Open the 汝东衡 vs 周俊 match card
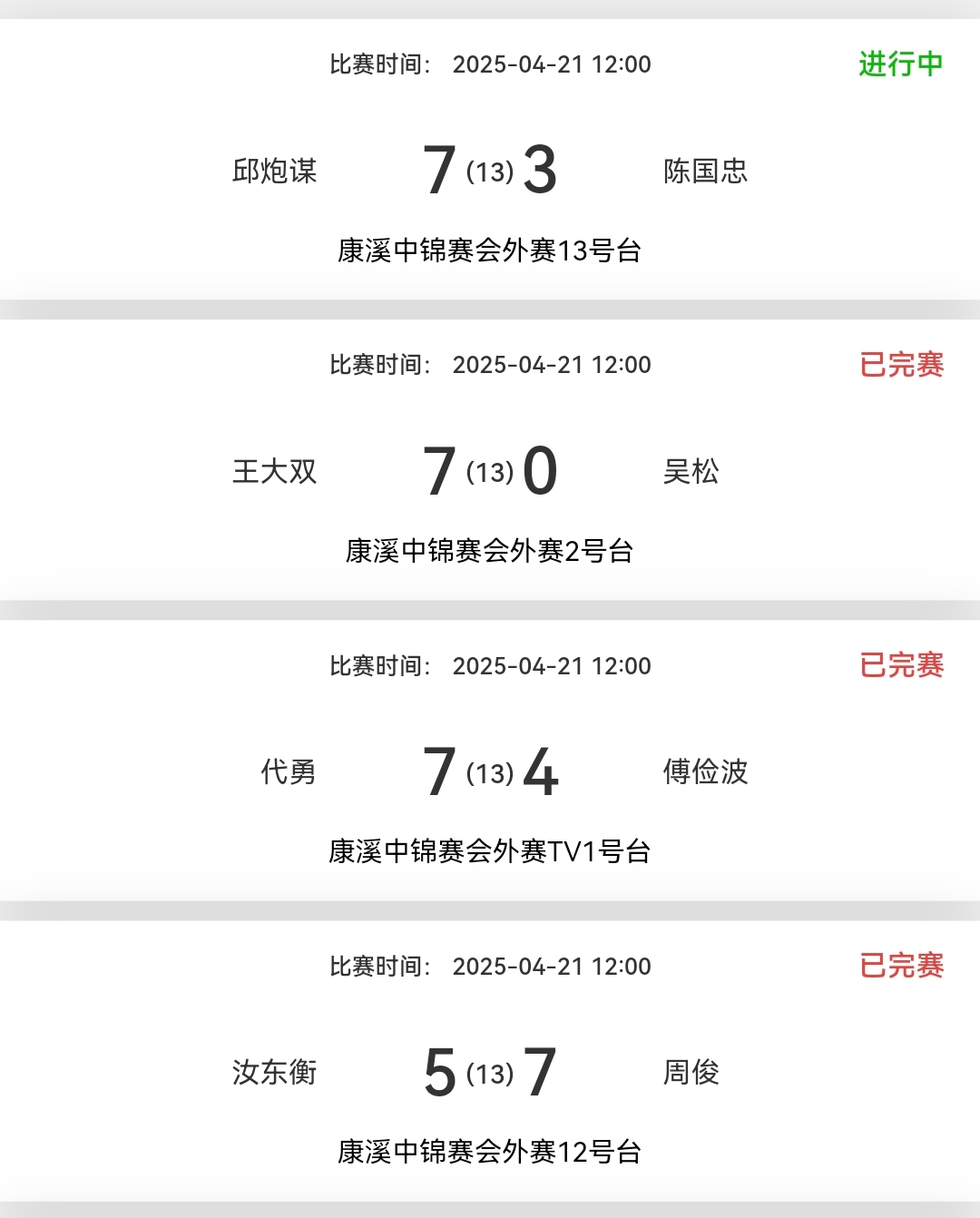This screenshot has width=980, height=1218. [490, 1072]
